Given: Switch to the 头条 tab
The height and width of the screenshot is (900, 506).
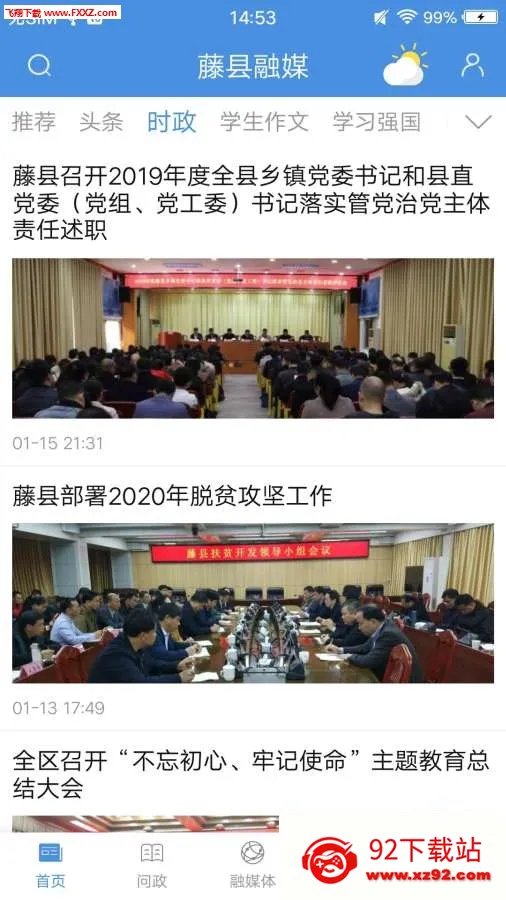Looking at the screenshot, I should point(102,122).
